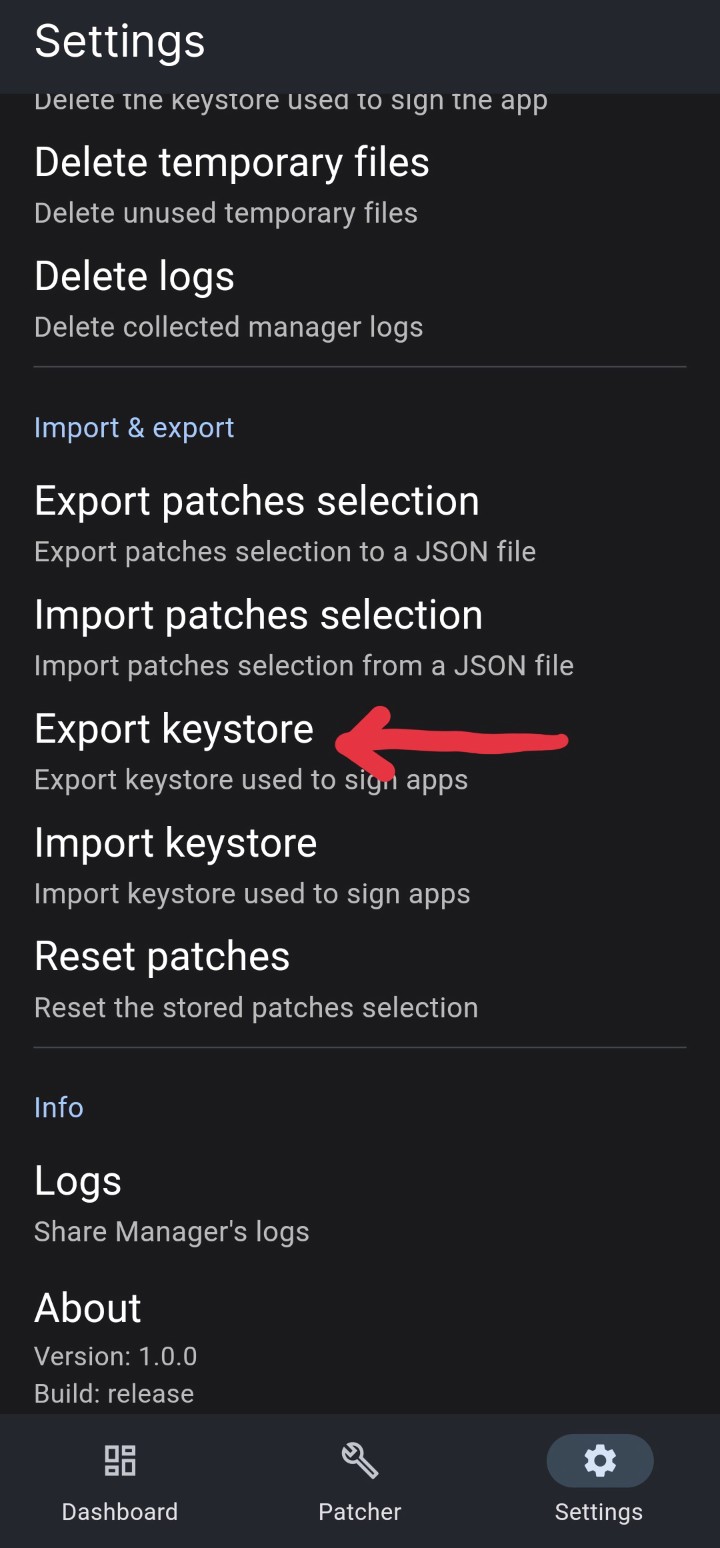The height and width of the screenshot is (1548, 720).
Task: Click the Import & export section header
Action: (134, 427)
